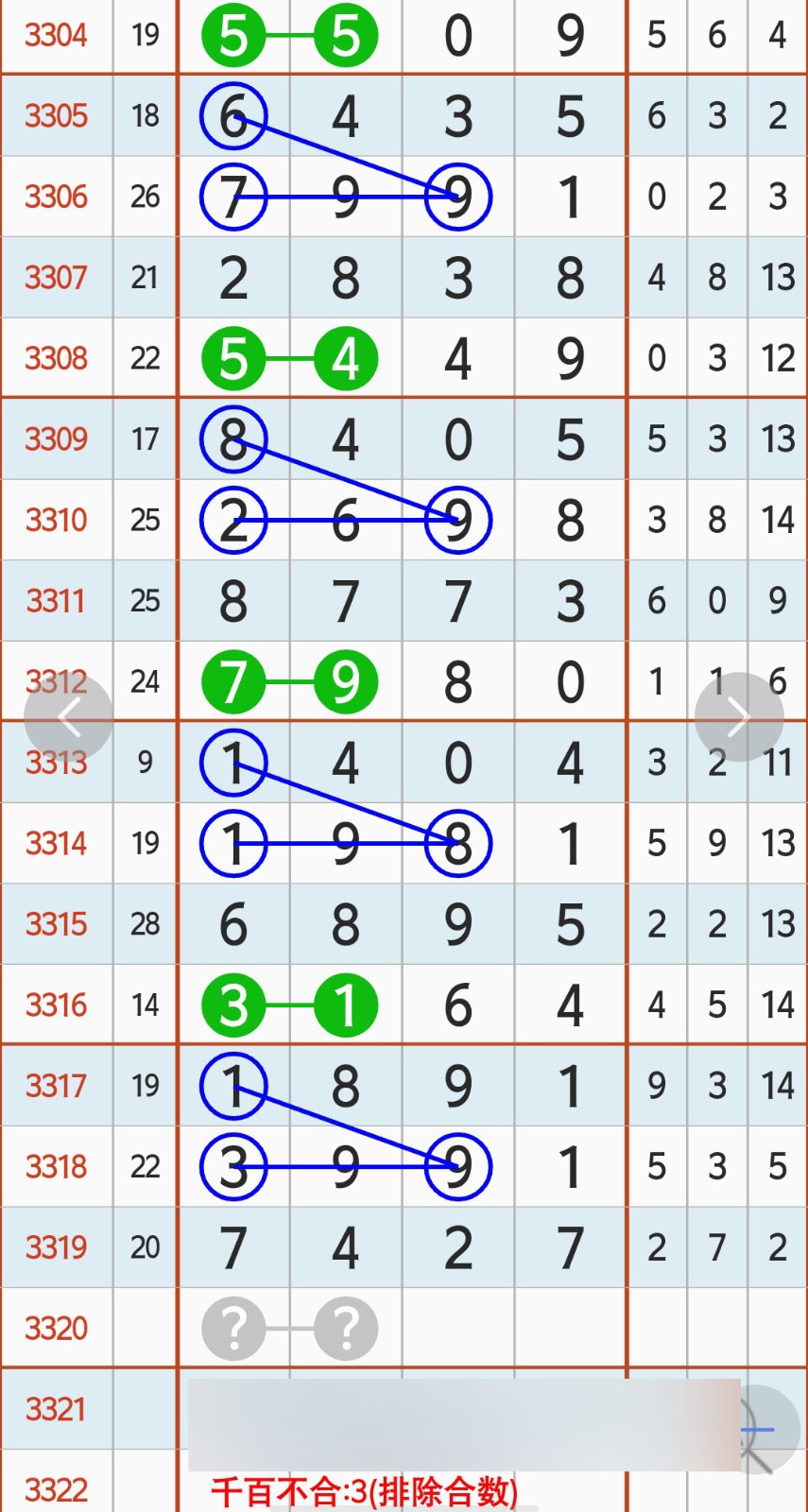Expand row 3309 by clicking circled 8
The height and width of the screenshot is (1512, 808).
(x=232, y=438)
